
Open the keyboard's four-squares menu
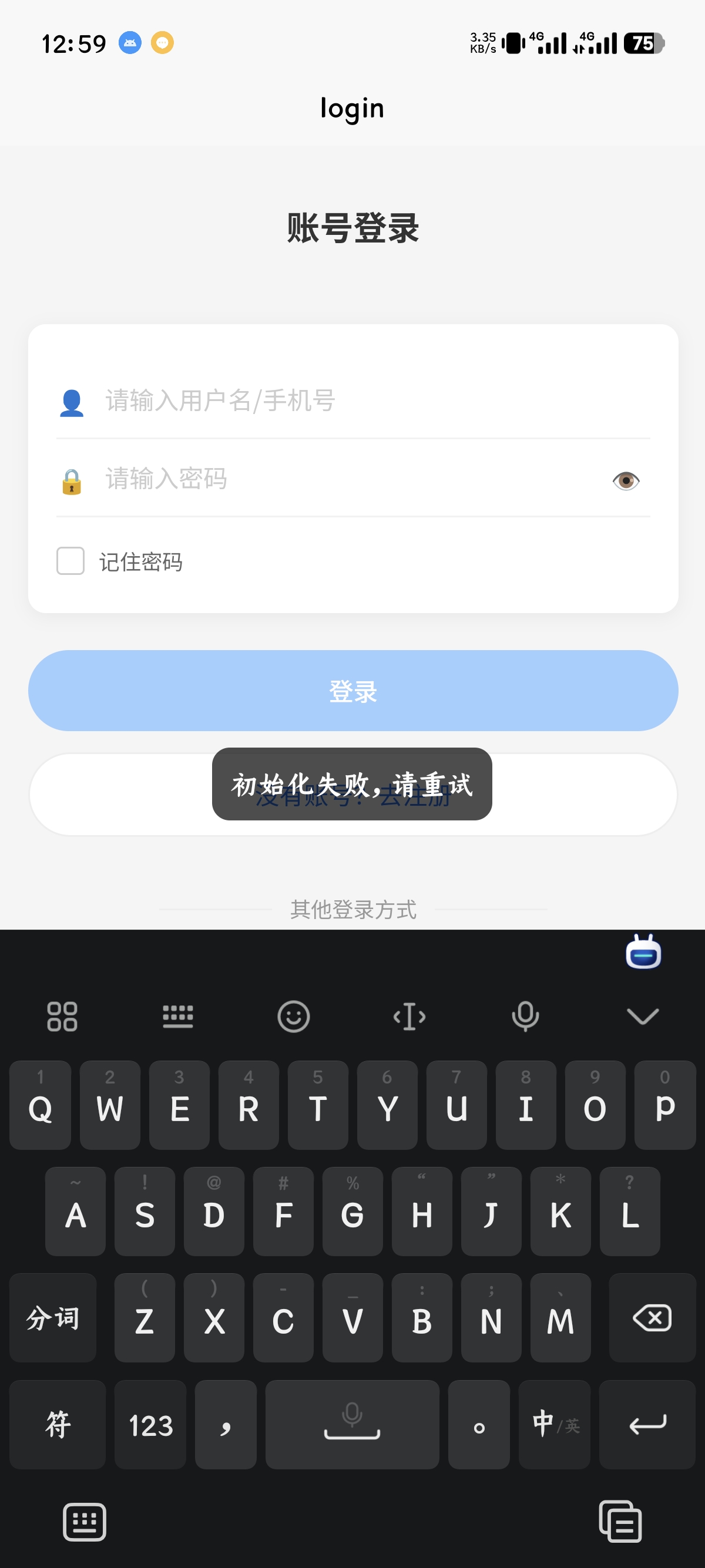pos(62,1017)
